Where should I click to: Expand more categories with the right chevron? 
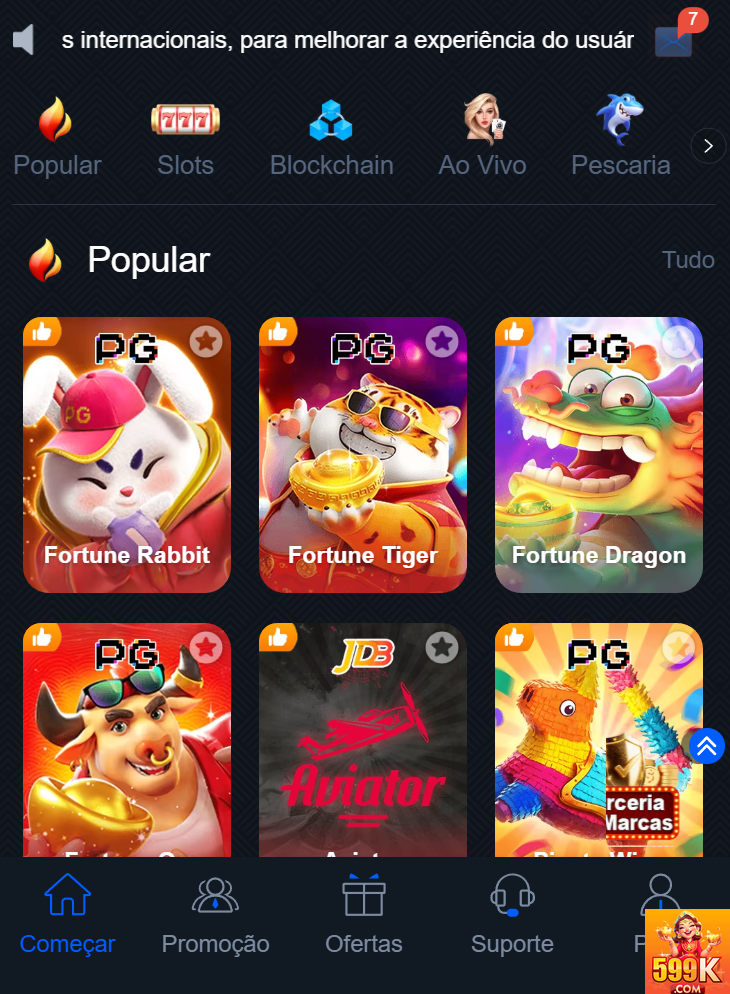click(708, 146)
